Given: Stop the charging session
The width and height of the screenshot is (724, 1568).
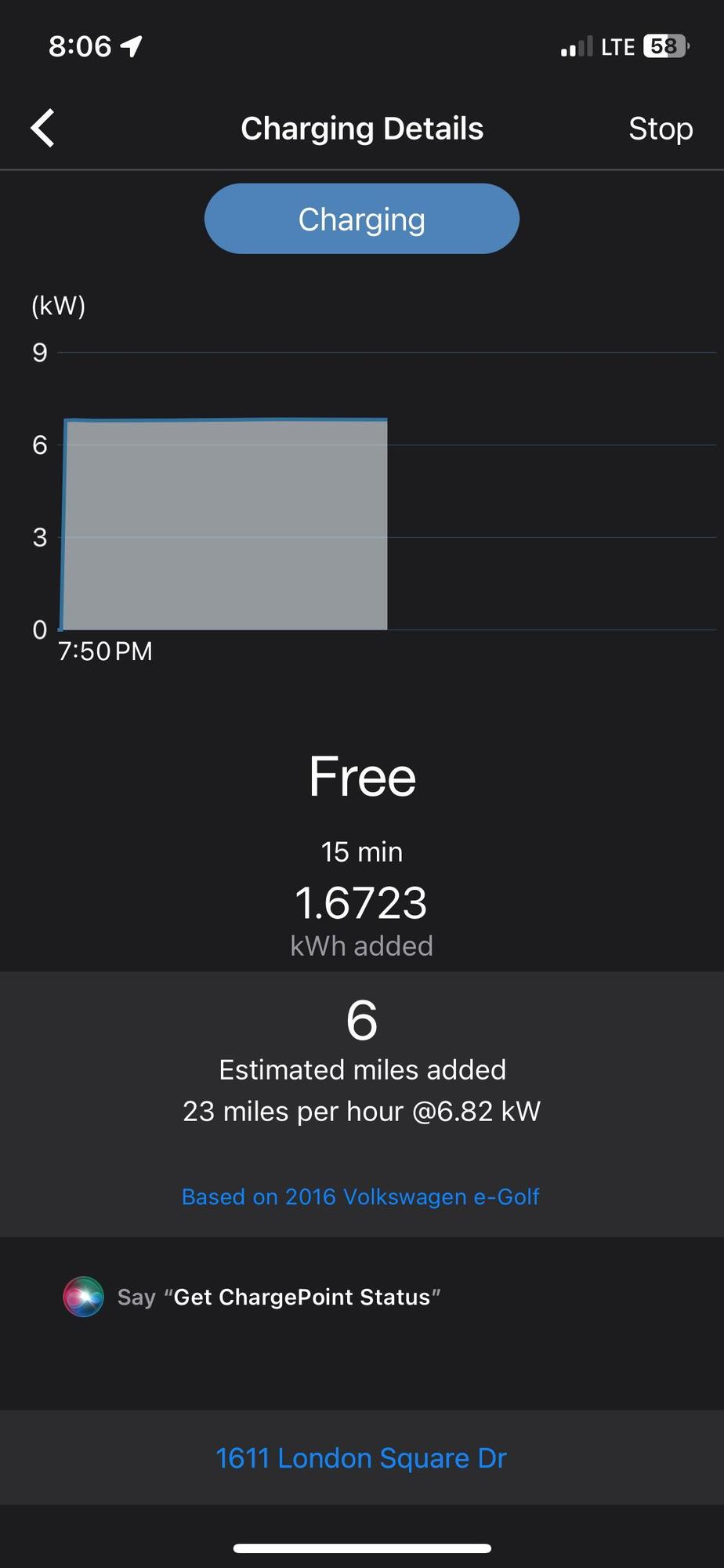Looking at the screenshot, I should coord(660,129).
